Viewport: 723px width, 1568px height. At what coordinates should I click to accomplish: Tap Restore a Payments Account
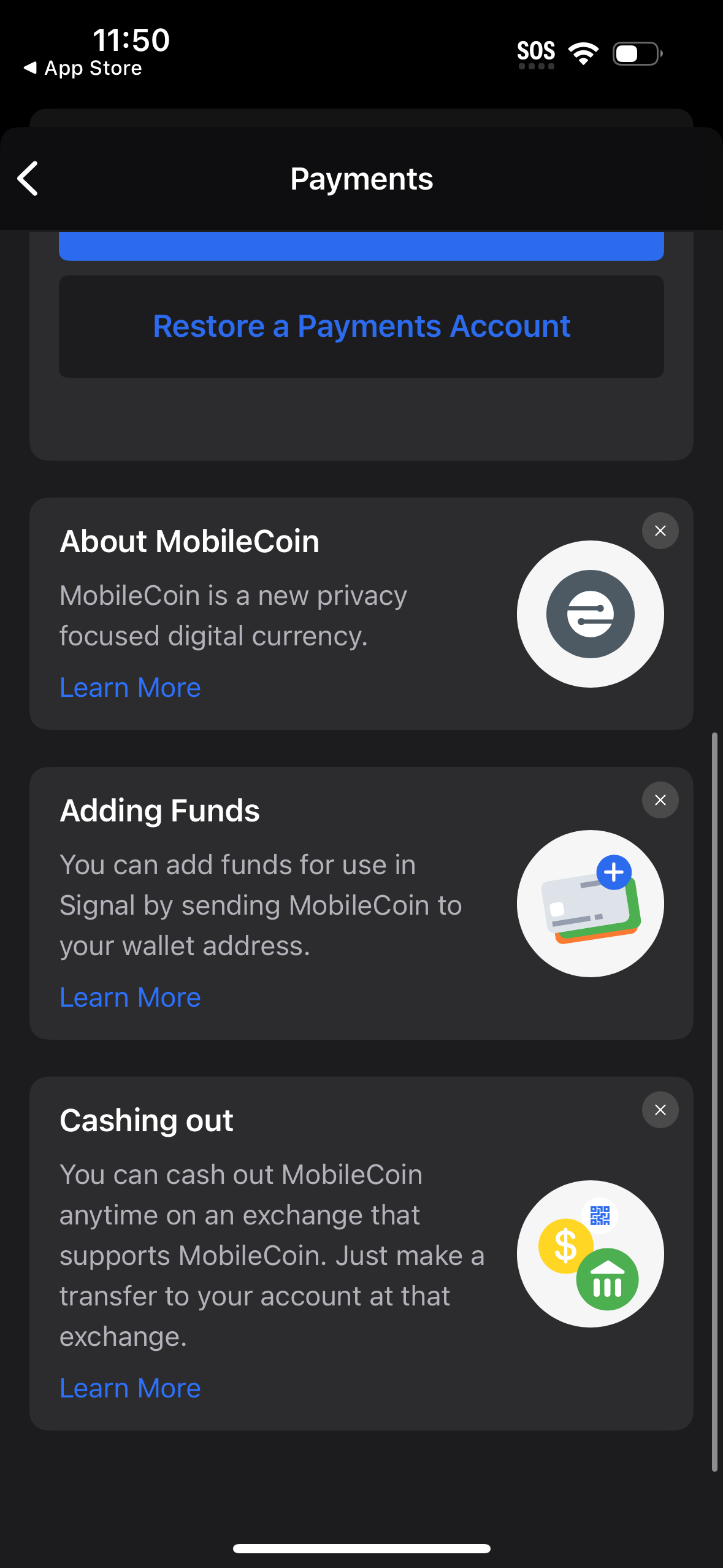[x=361, y=326]
